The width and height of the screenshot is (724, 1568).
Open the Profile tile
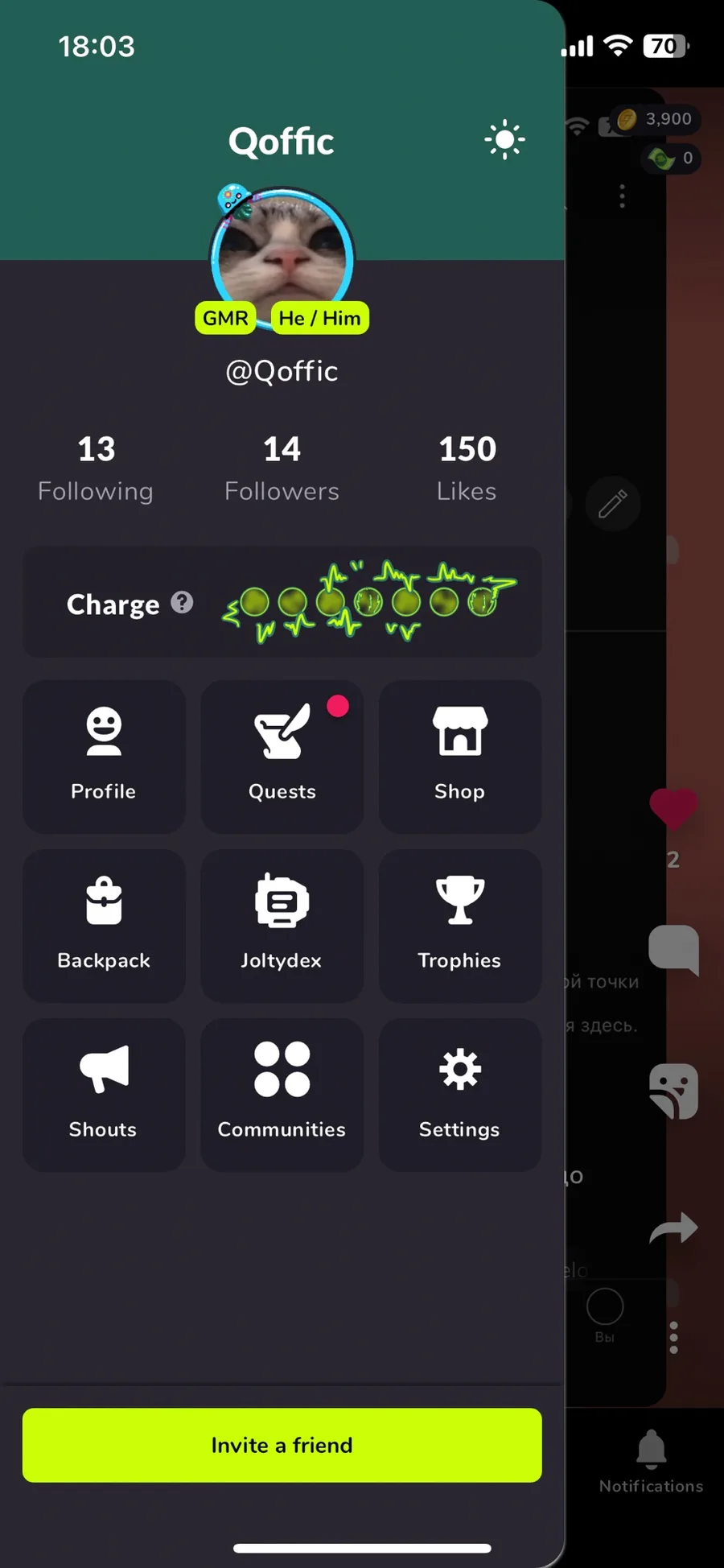pos(104,757)
